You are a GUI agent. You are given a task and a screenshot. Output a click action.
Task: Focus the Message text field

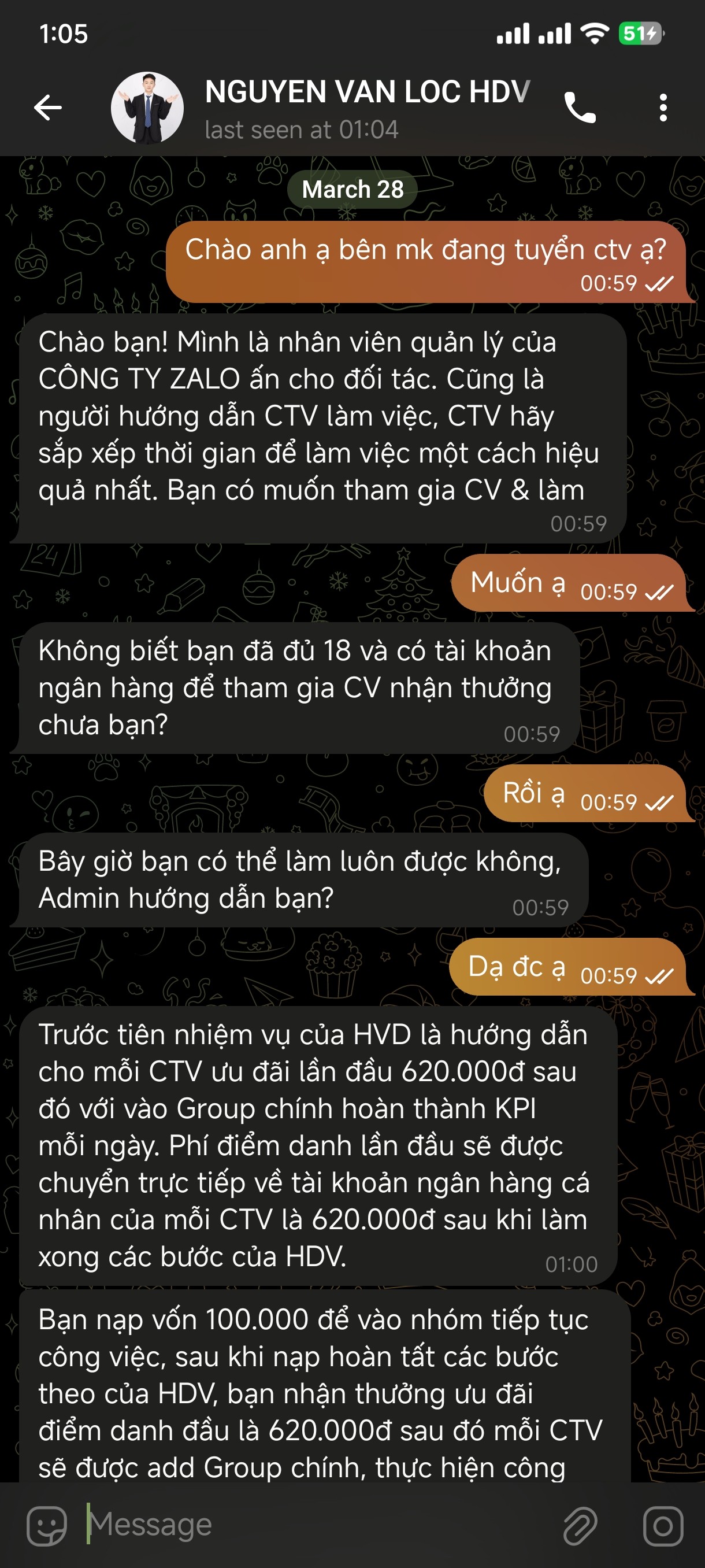click(x=316, y=1525)
